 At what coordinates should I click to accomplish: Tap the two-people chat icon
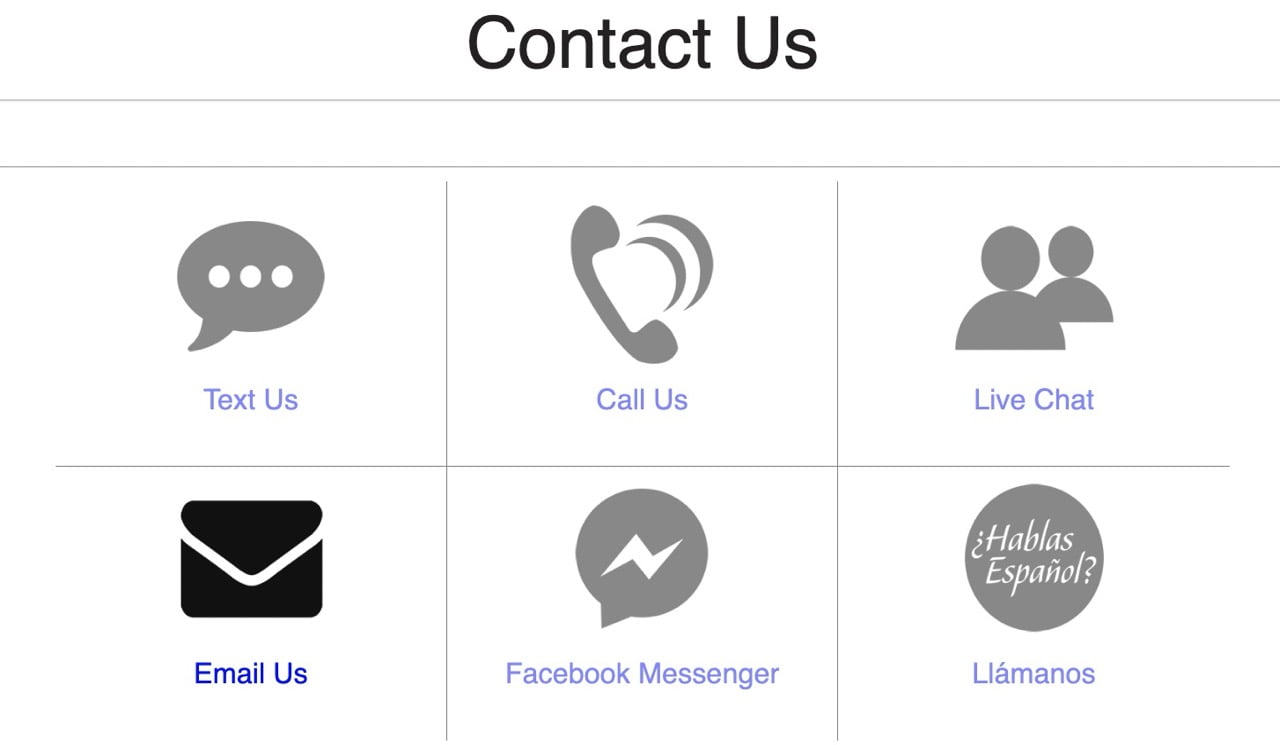(x=1034, y=288)
